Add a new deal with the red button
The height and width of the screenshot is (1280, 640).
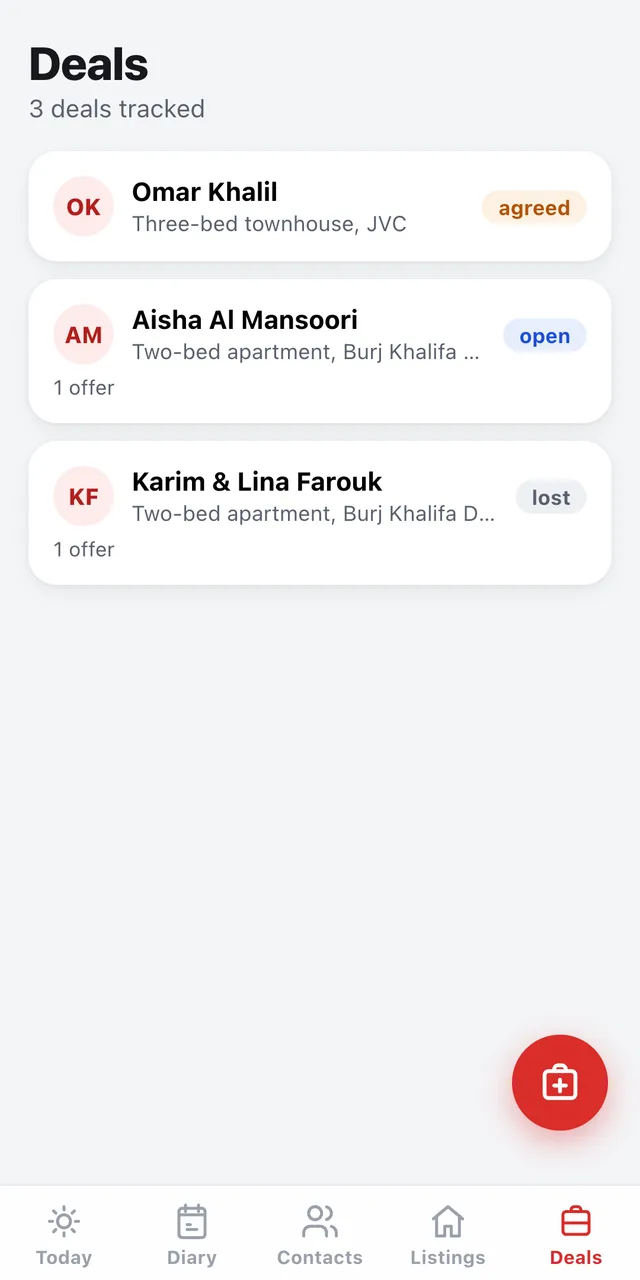coord(560,1083)
